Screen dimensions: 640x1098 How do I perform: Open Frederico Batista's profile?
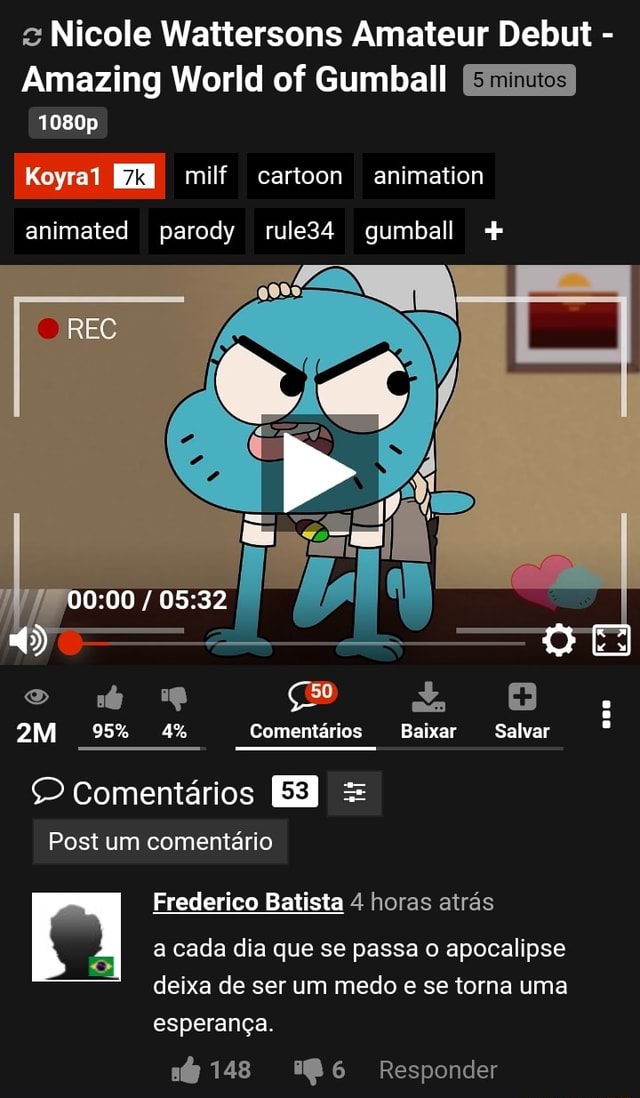coord(248,902)
